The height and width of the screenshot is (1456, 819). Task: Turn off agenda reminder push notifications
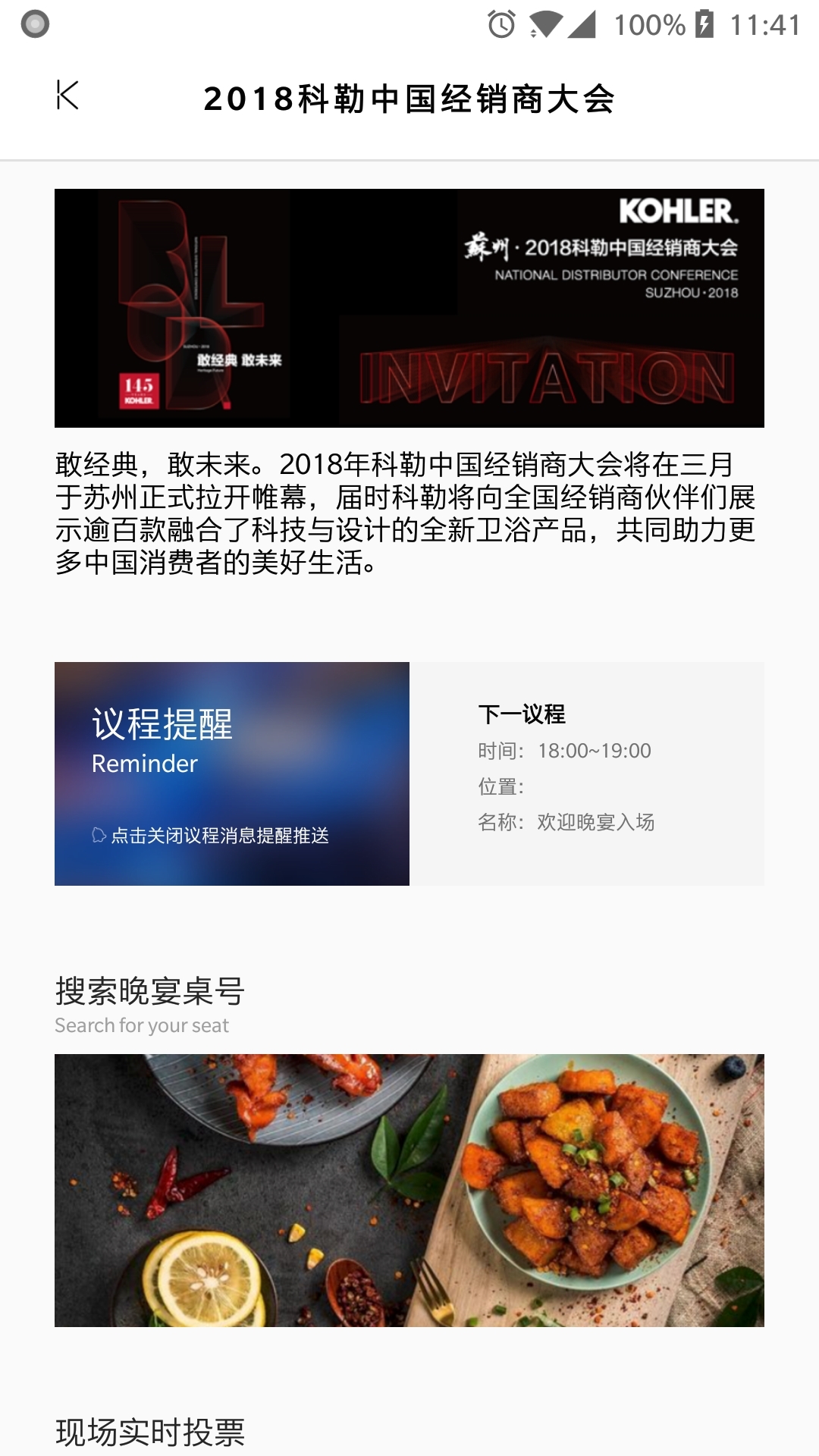pyautogui.click(x=211, y=836)
